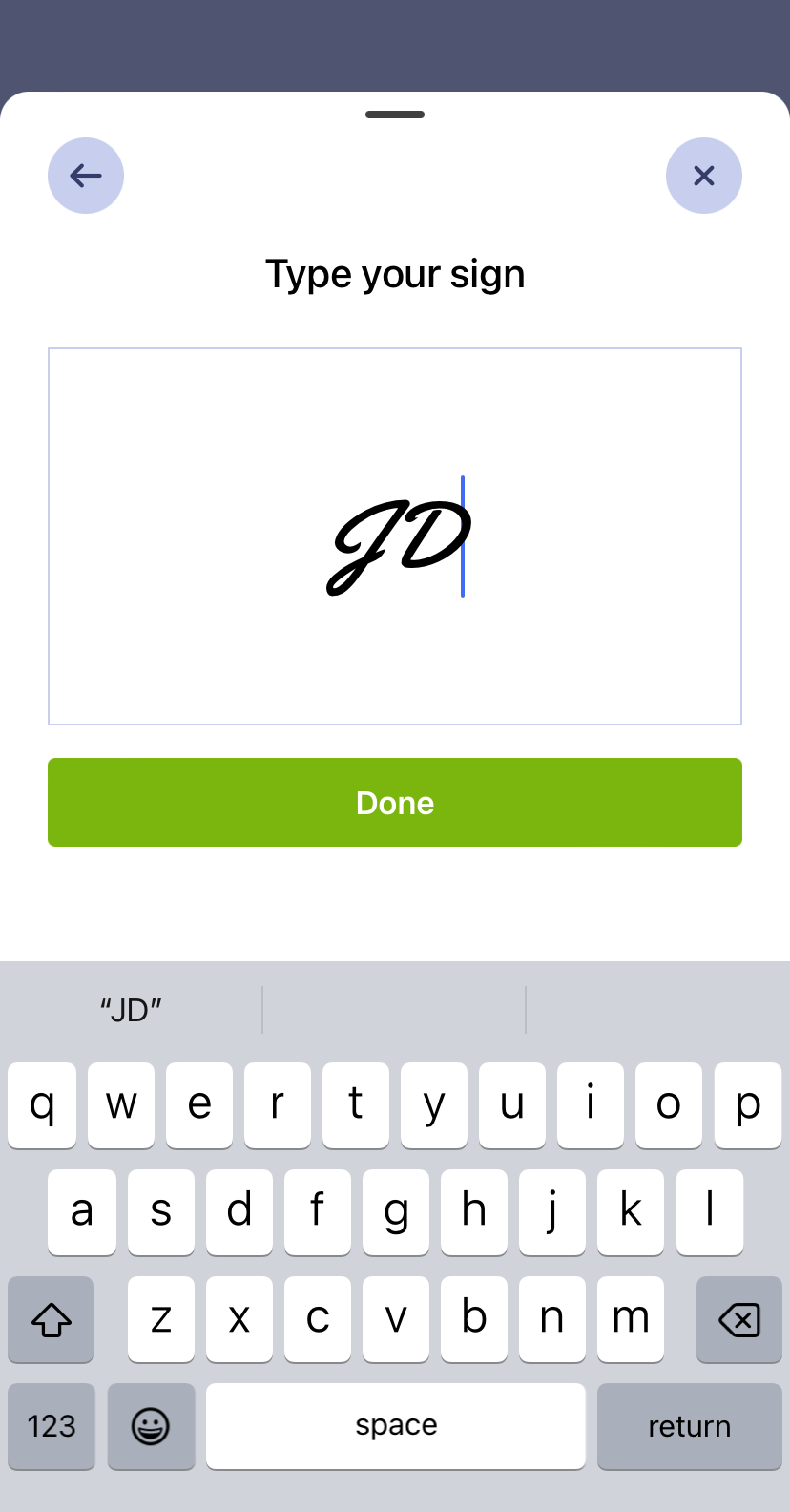Tap the letter m key
The height and width of the screenshot is (1512, 790).
[630, 1320]
